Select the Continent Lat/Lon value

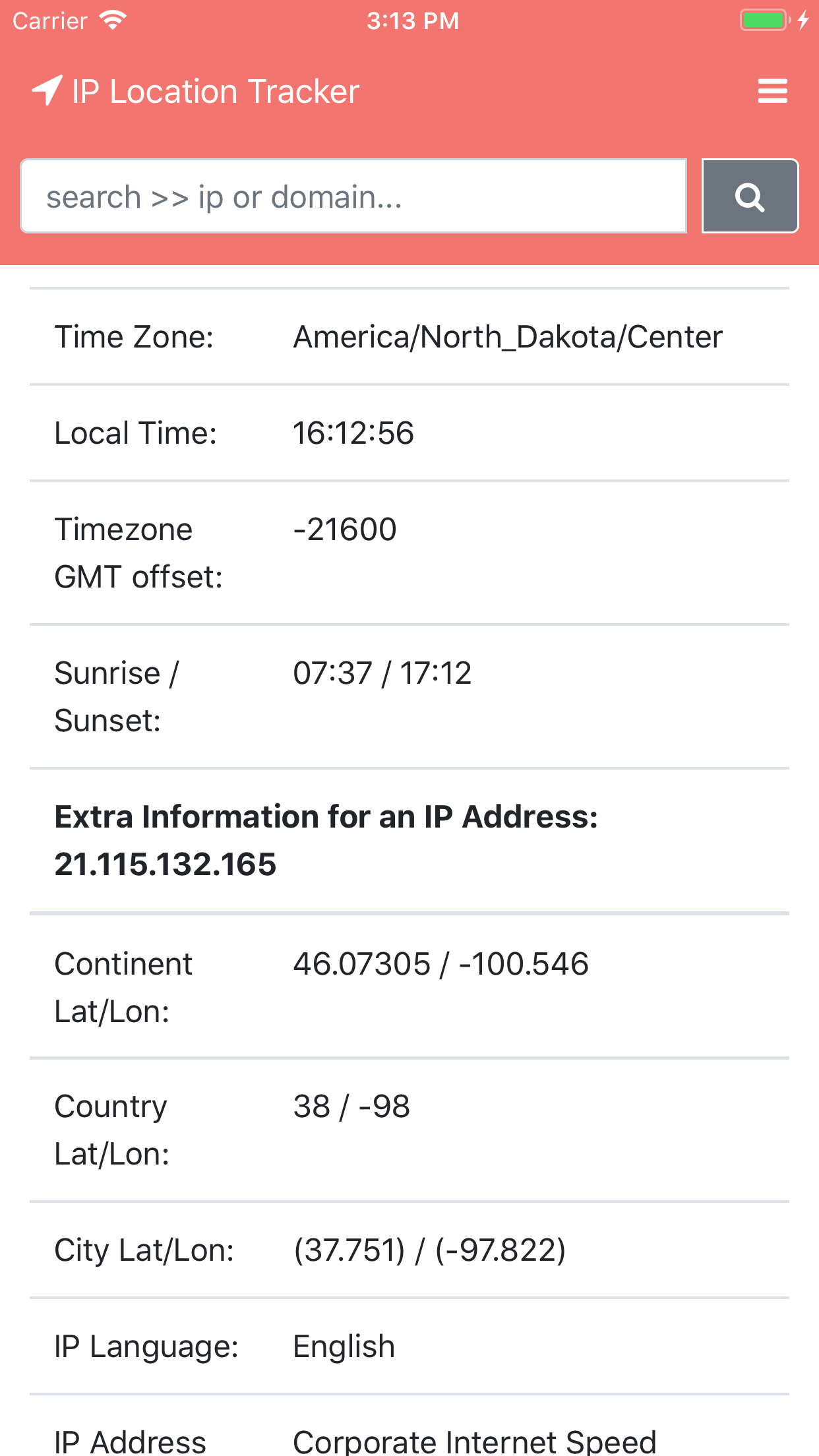tap(440, 963)
